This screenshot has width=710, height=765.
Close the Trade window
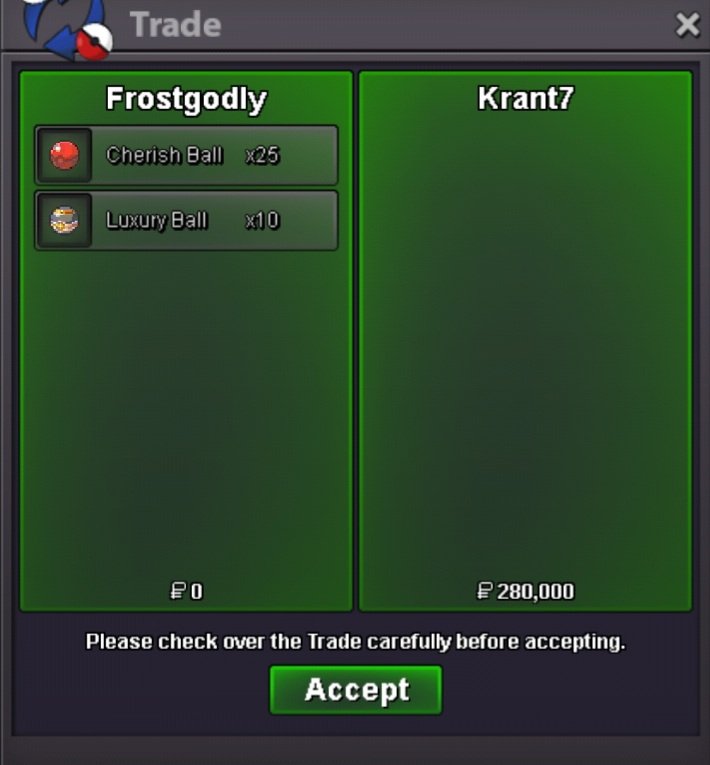[687, 25]
